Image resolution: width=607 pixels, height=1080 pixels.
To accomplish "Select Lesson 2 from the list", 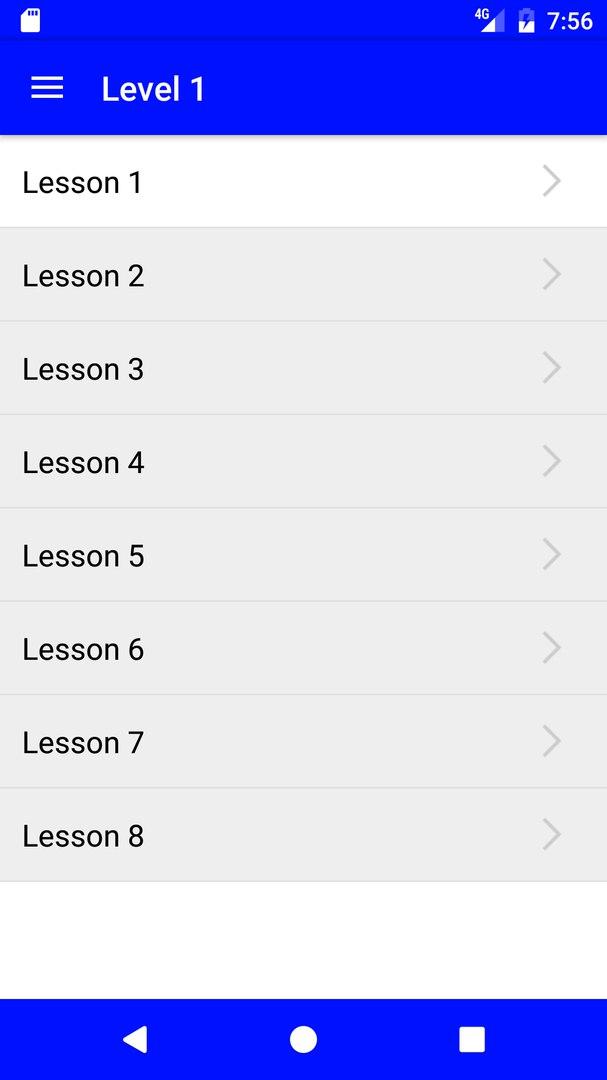I will pyautogui.click(x=303, y=275).
